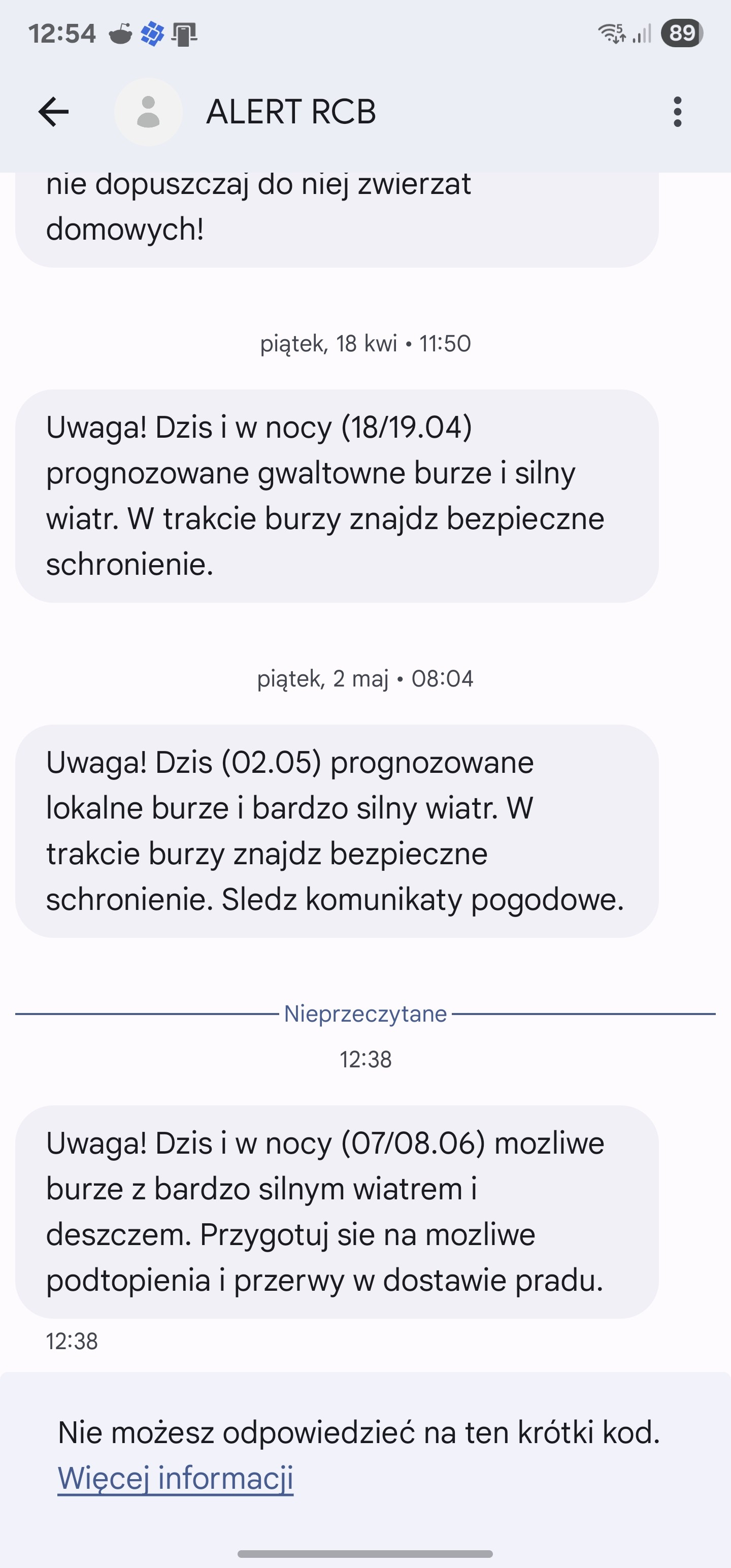Viewport: 731px width, 1568px height.
Task: Open ALERT RCB conversation details title
Action: (x=291, y=112)
